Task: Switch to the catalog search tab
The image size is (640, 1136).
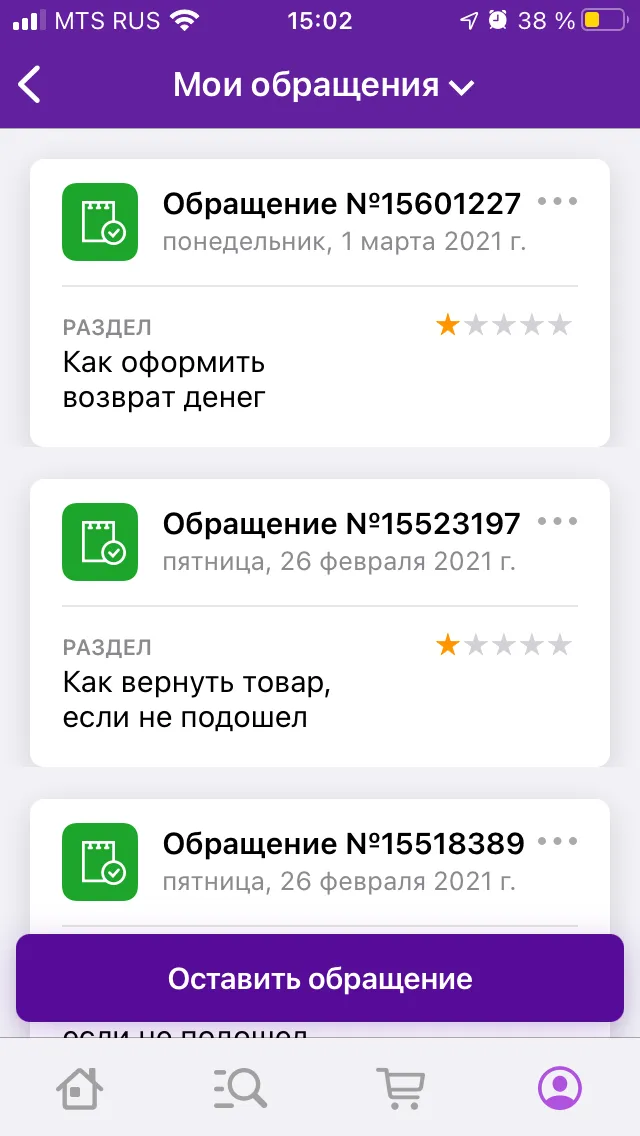Action: (x=240, y=1087)
